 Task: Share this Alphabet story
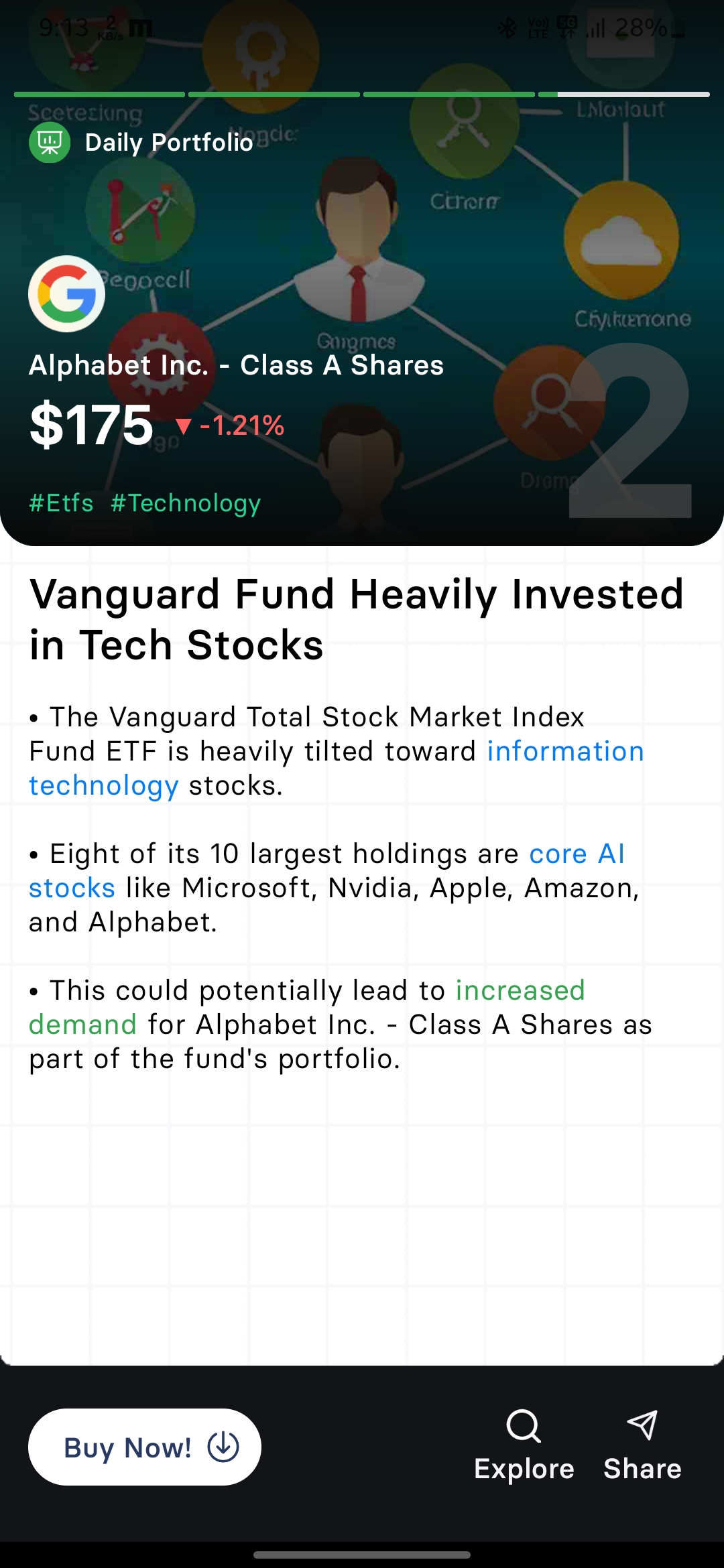point(642,1445)
